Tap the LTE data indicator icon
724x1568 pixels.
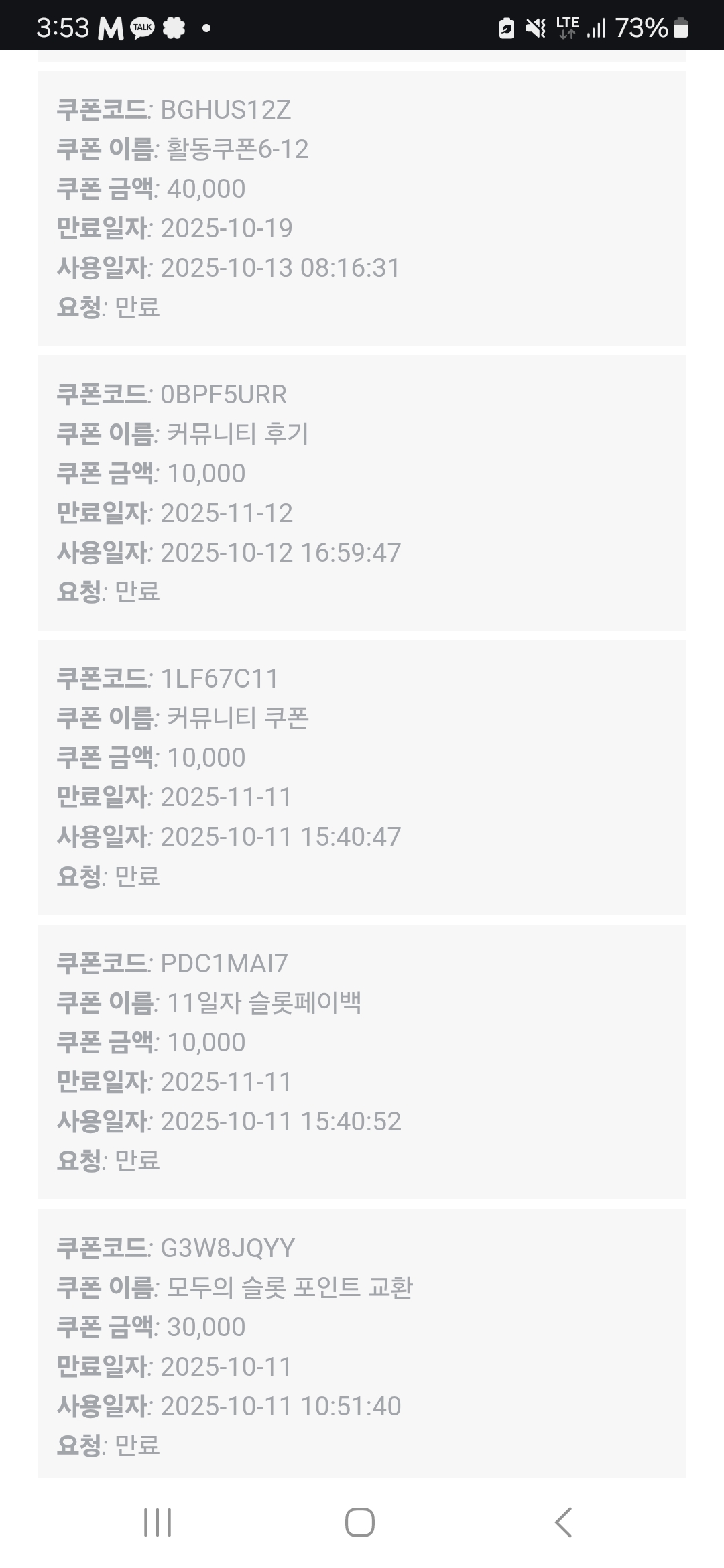point(566,27)
